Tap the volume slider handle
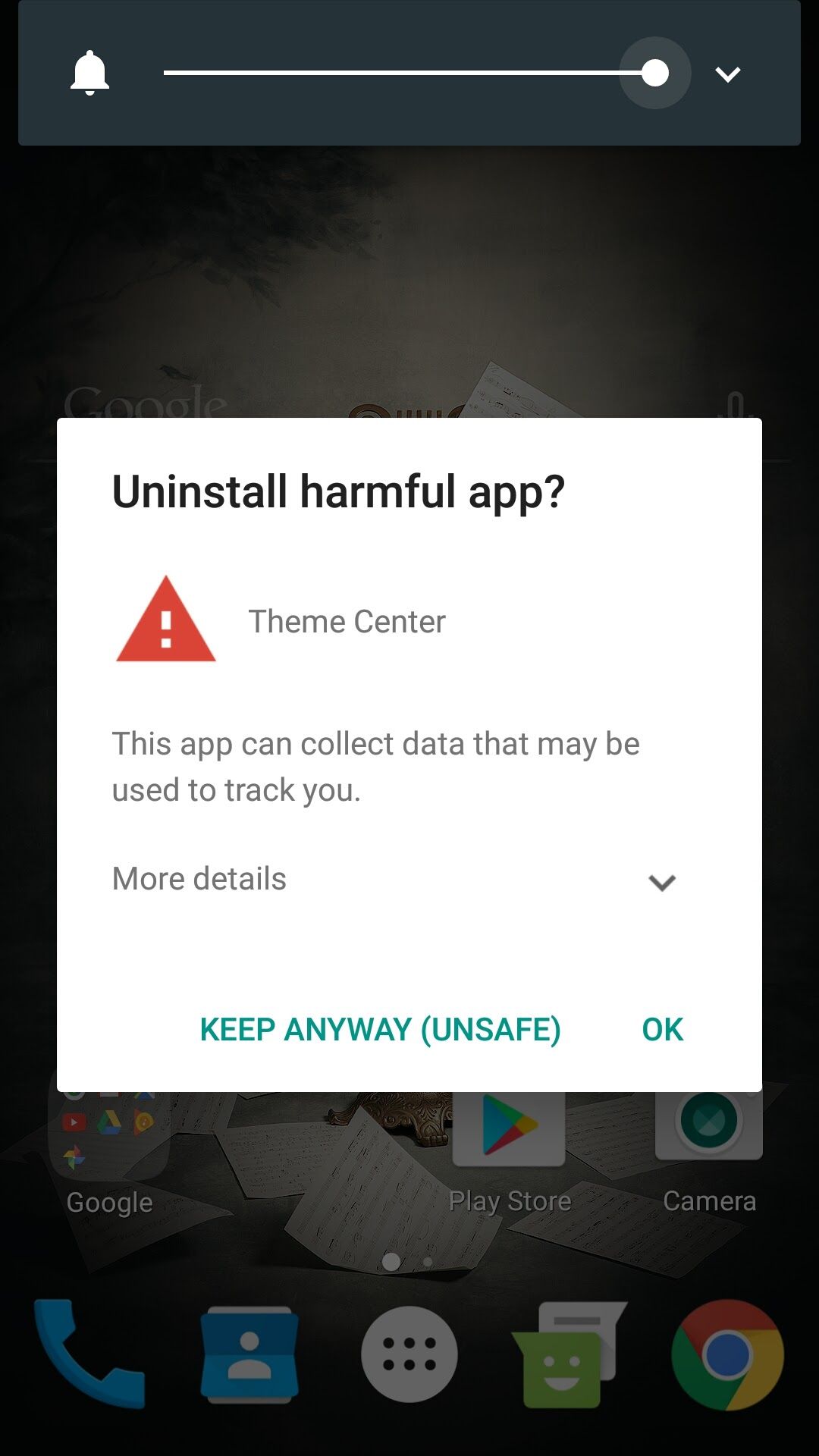 [655, 73]
